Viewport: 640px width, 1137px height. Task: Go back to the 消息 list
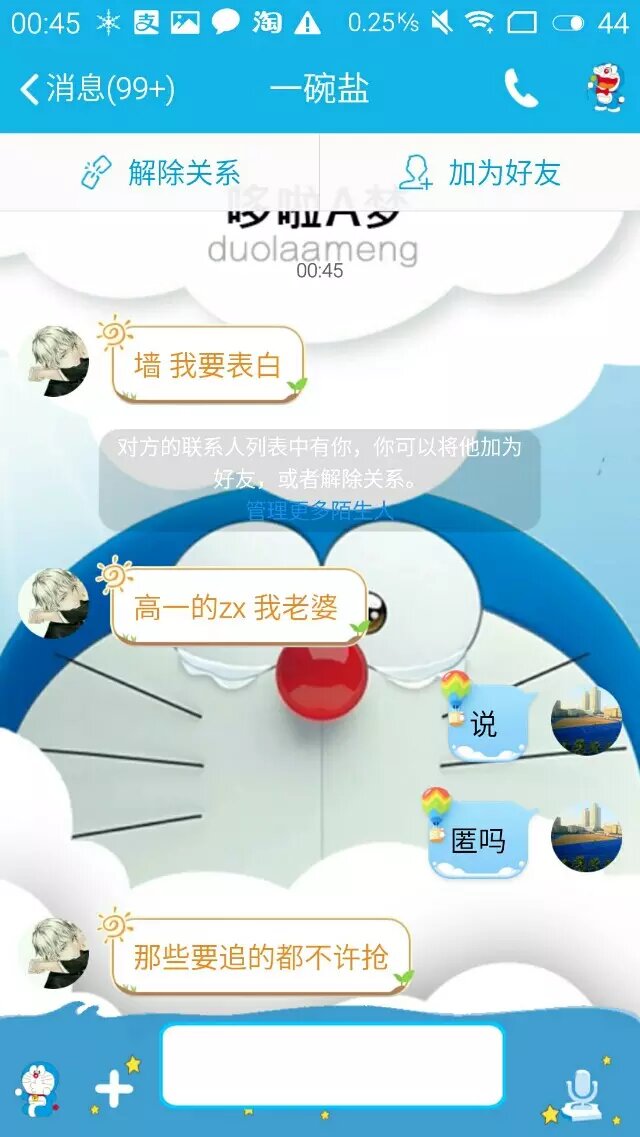97,90
